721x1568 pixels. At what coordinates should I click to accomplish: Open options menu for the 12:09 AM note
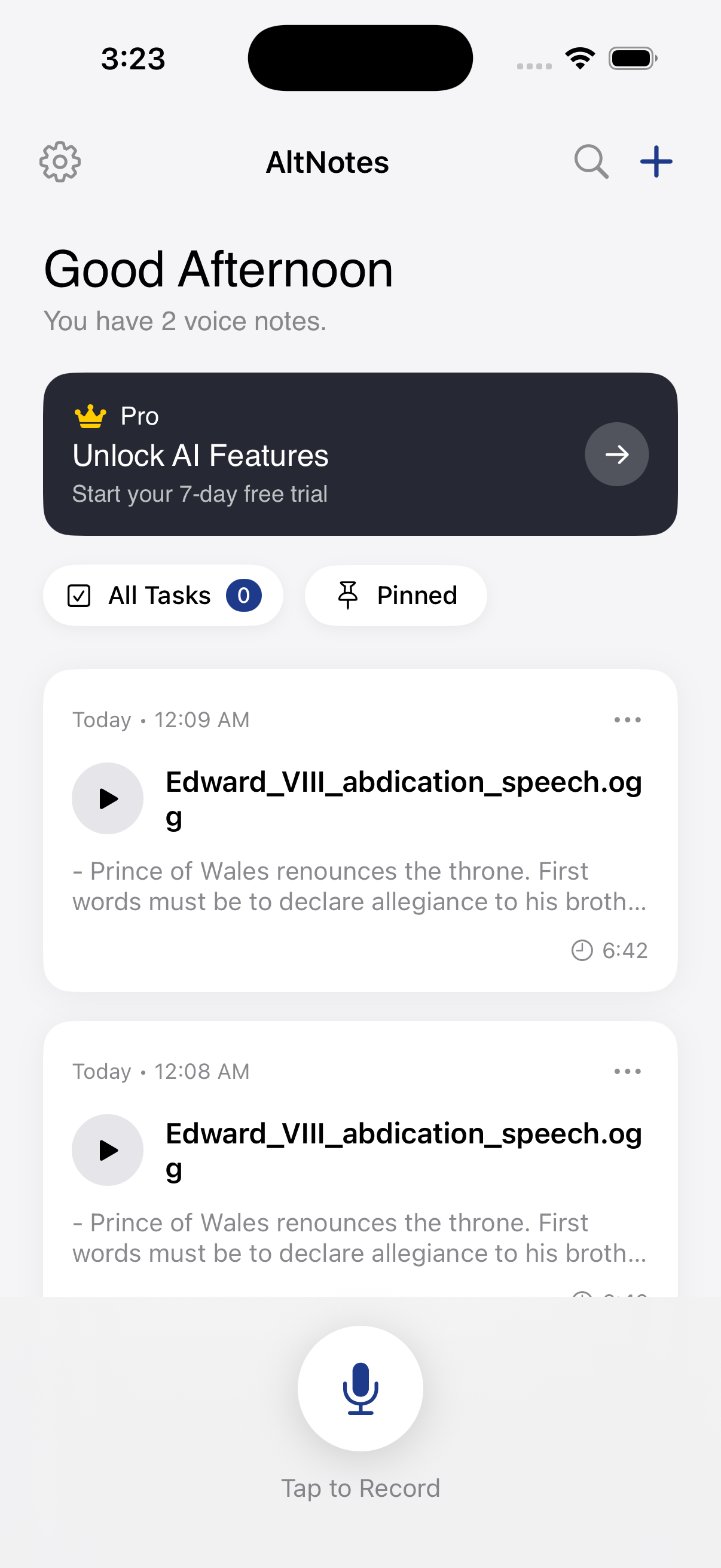(627, 719)
